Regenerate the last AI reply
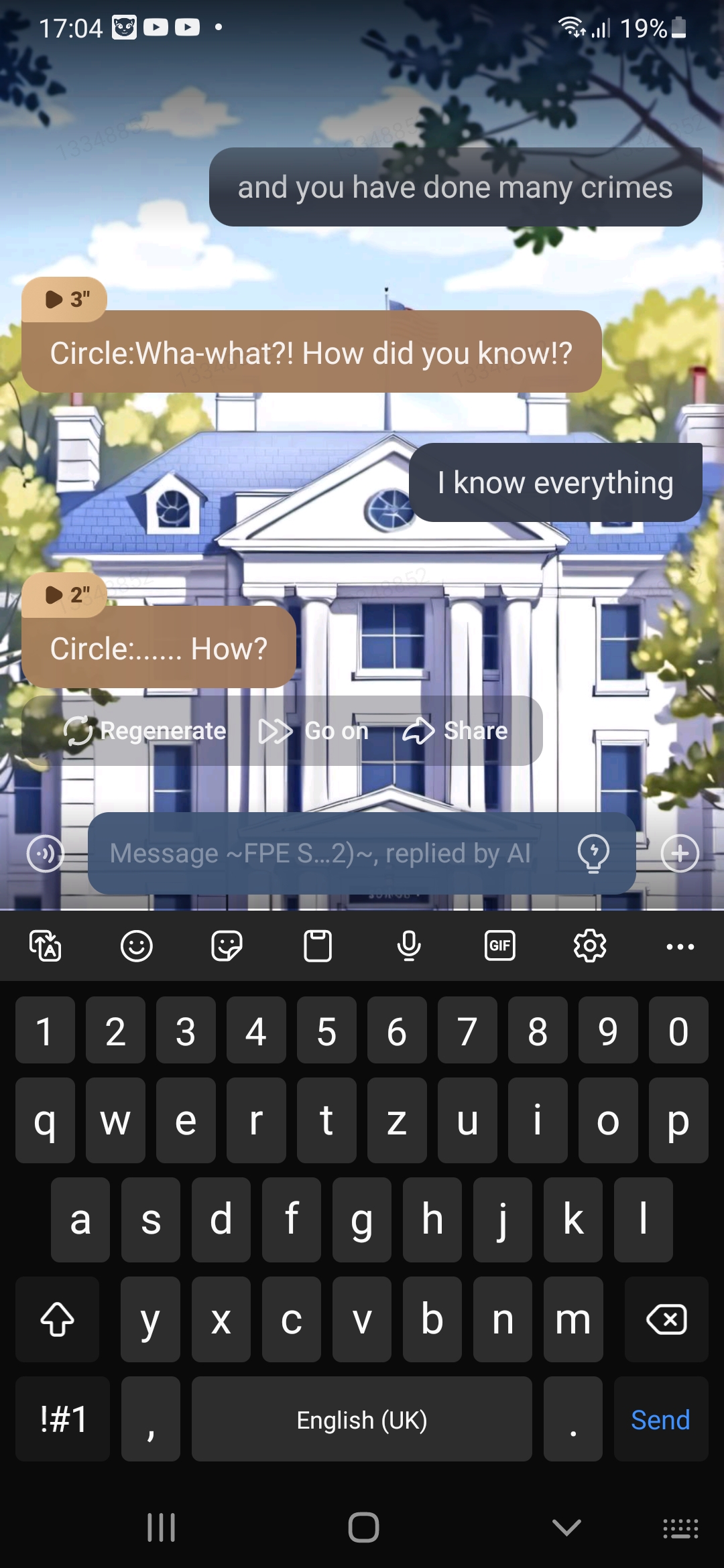This screenshot has height=1568, width=724. [145, 731]
